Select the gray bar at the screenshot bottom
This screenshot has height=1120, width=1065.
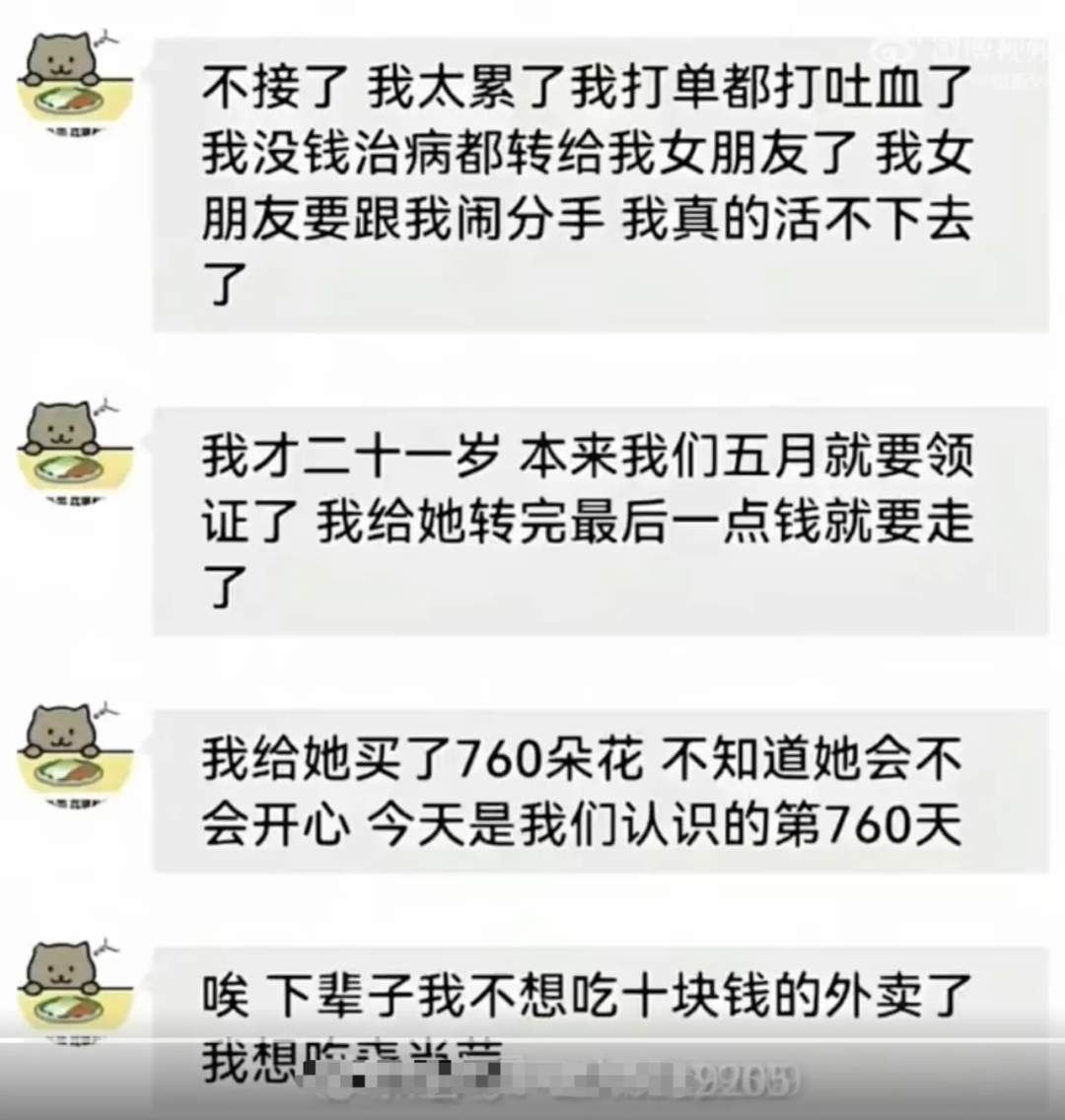tap(532, 1106)
